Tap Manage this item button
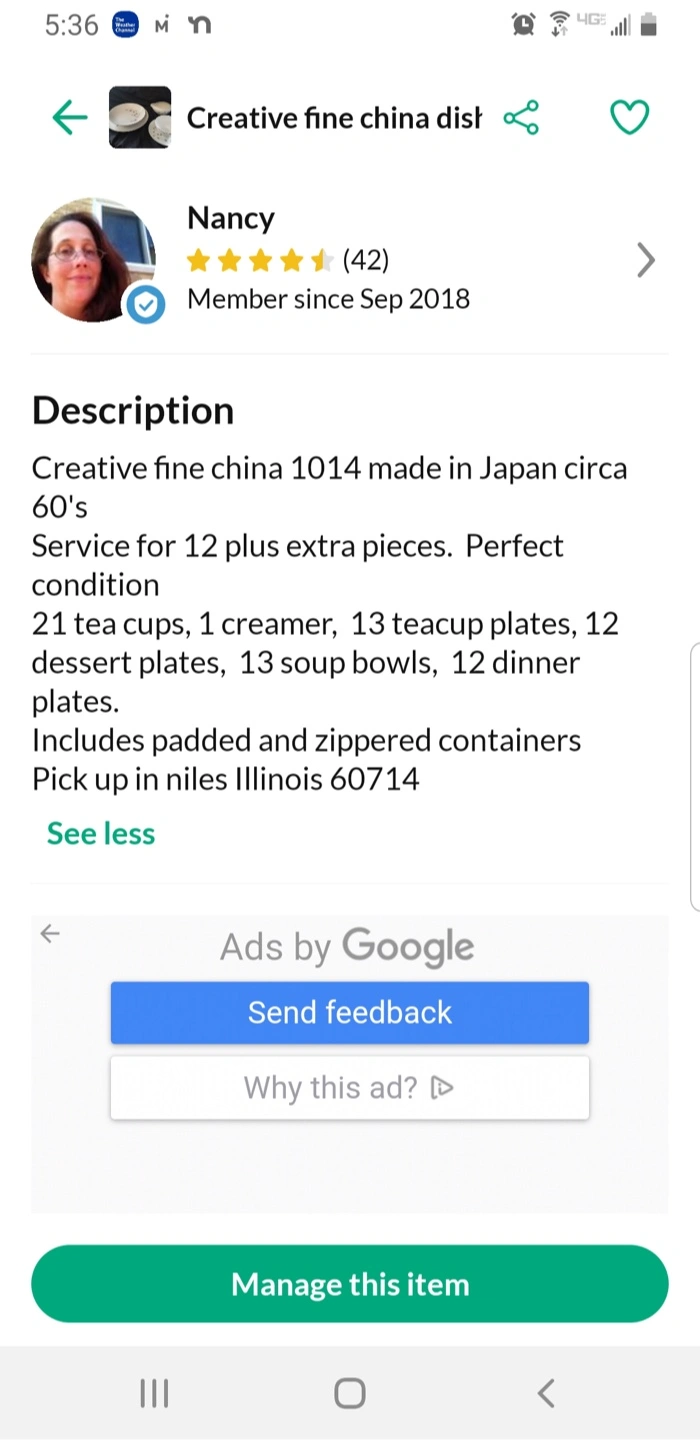 tap(350, 1284)
